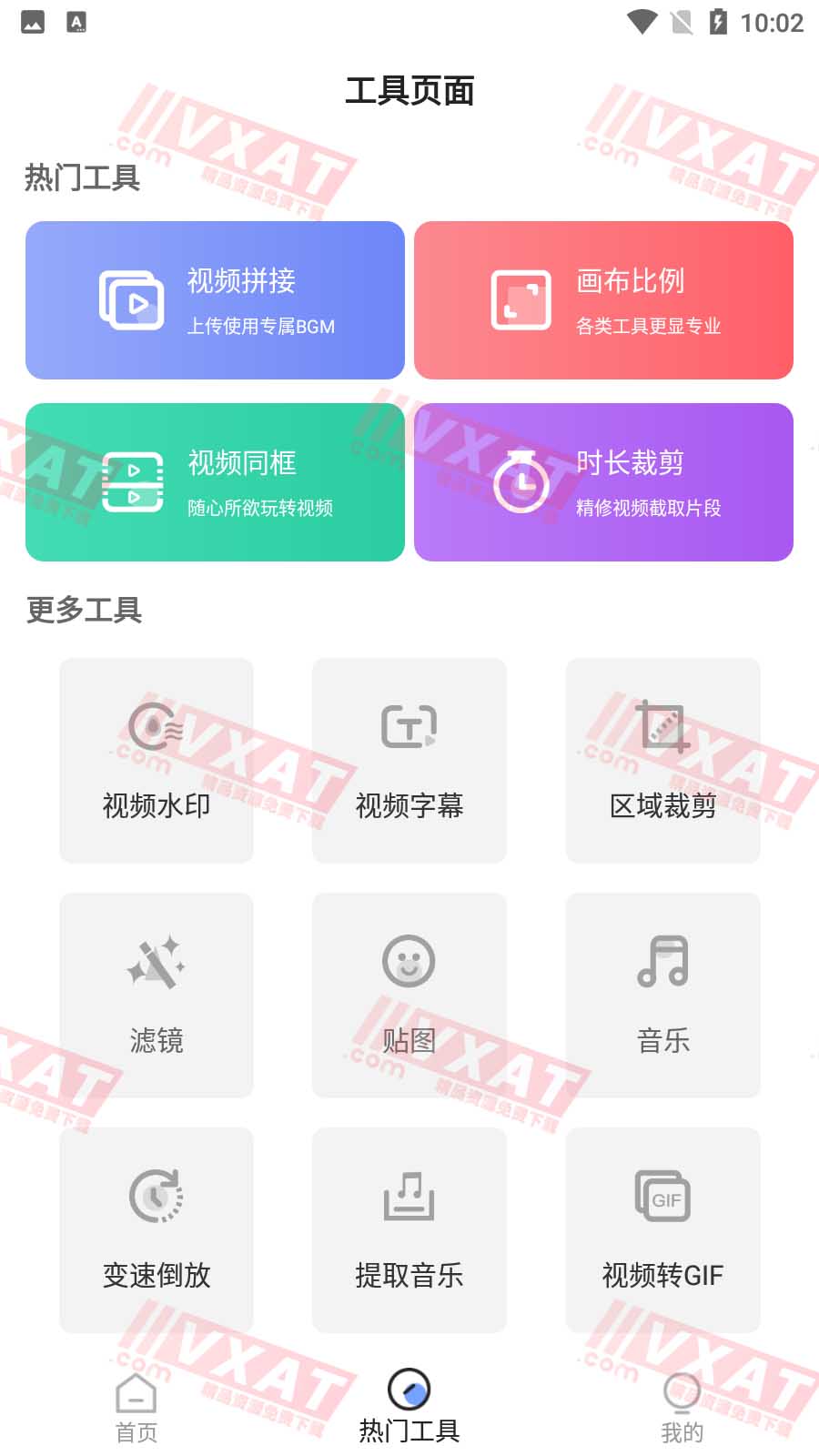This screenshot has height=1456, width=819.
Task: Open the 区域裁剪 region crop tool
Action: [662, 760]
